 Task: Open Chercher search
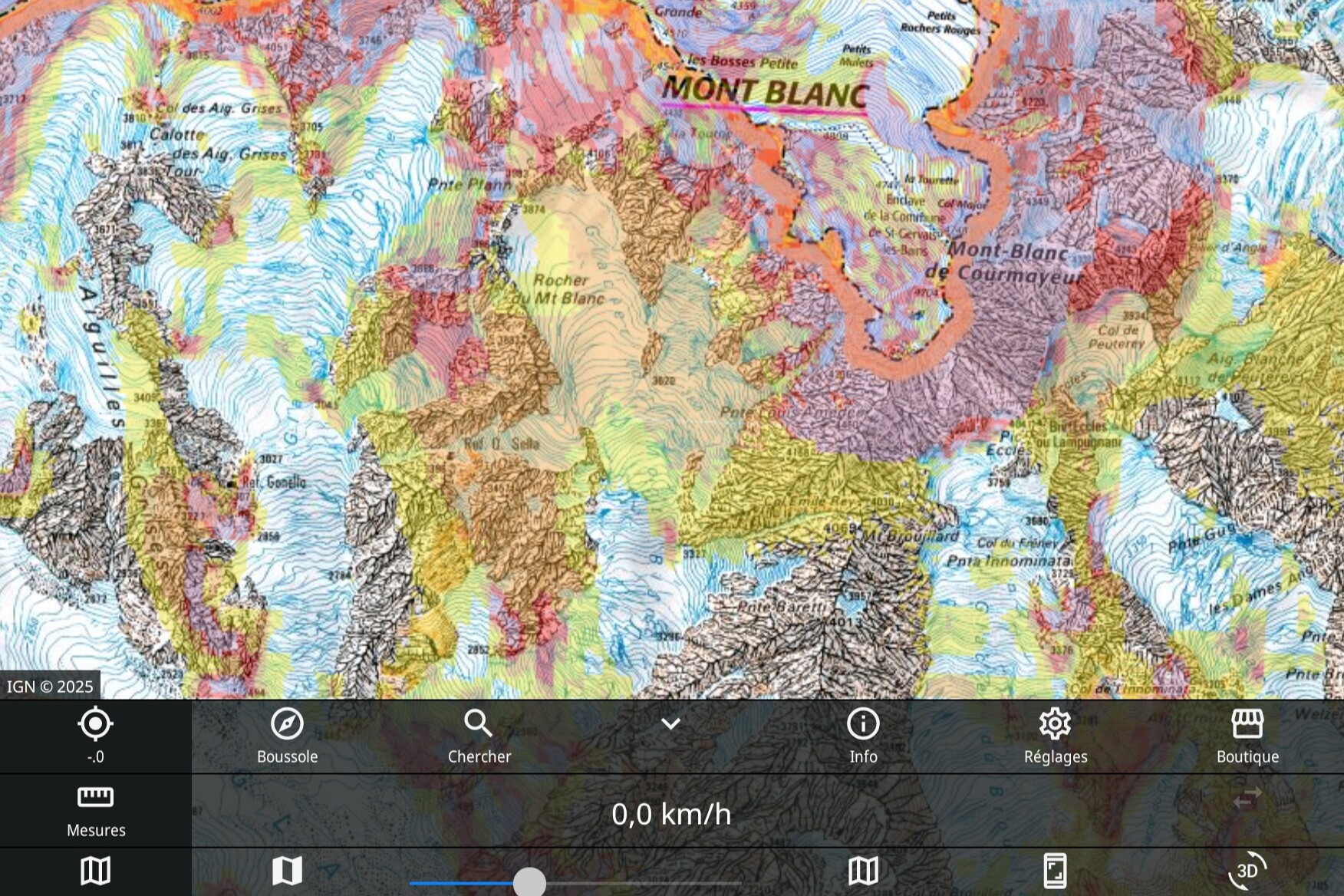tap(479, 736)
